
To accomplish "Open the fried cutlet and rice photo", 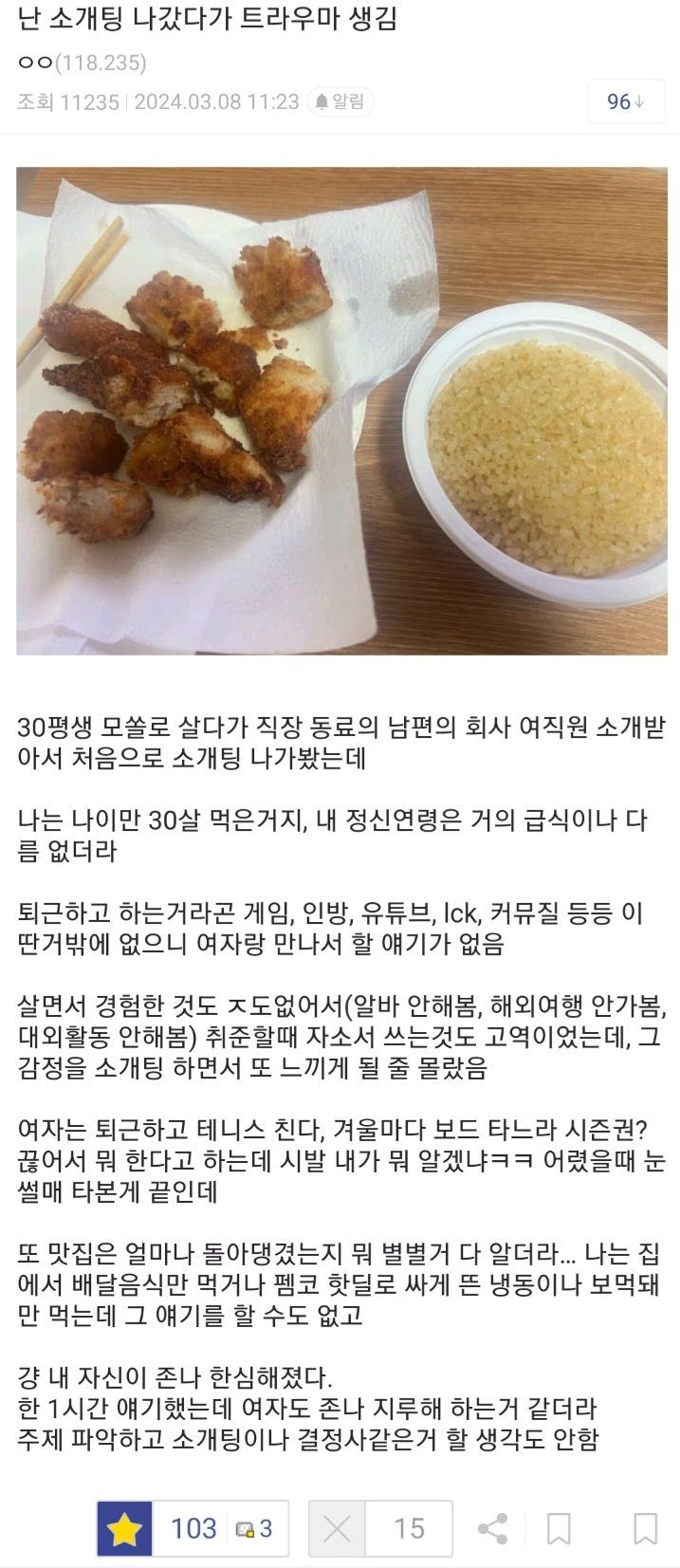I will [341, 411].
